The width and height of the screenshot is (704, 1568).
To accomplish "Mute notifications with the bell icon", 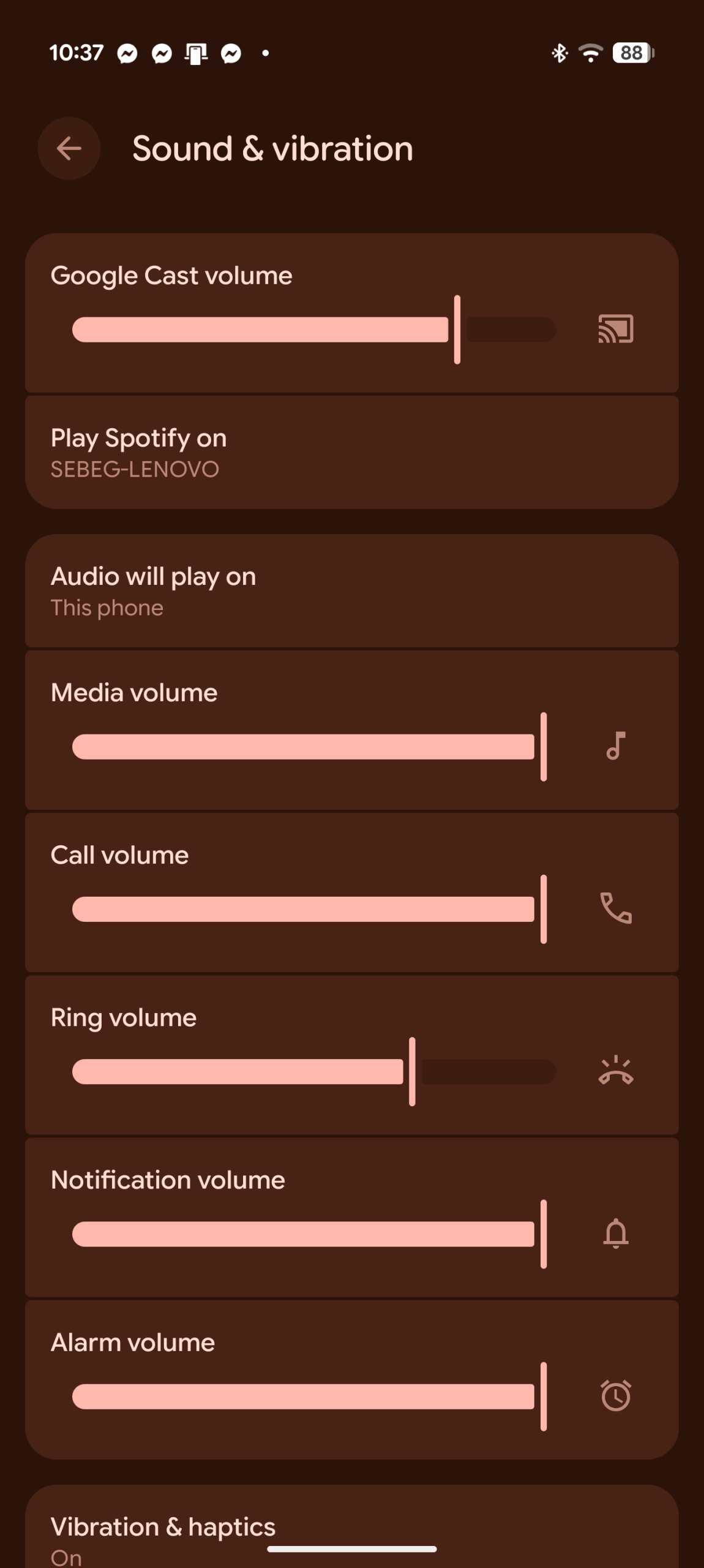I will pos(615,1234).
